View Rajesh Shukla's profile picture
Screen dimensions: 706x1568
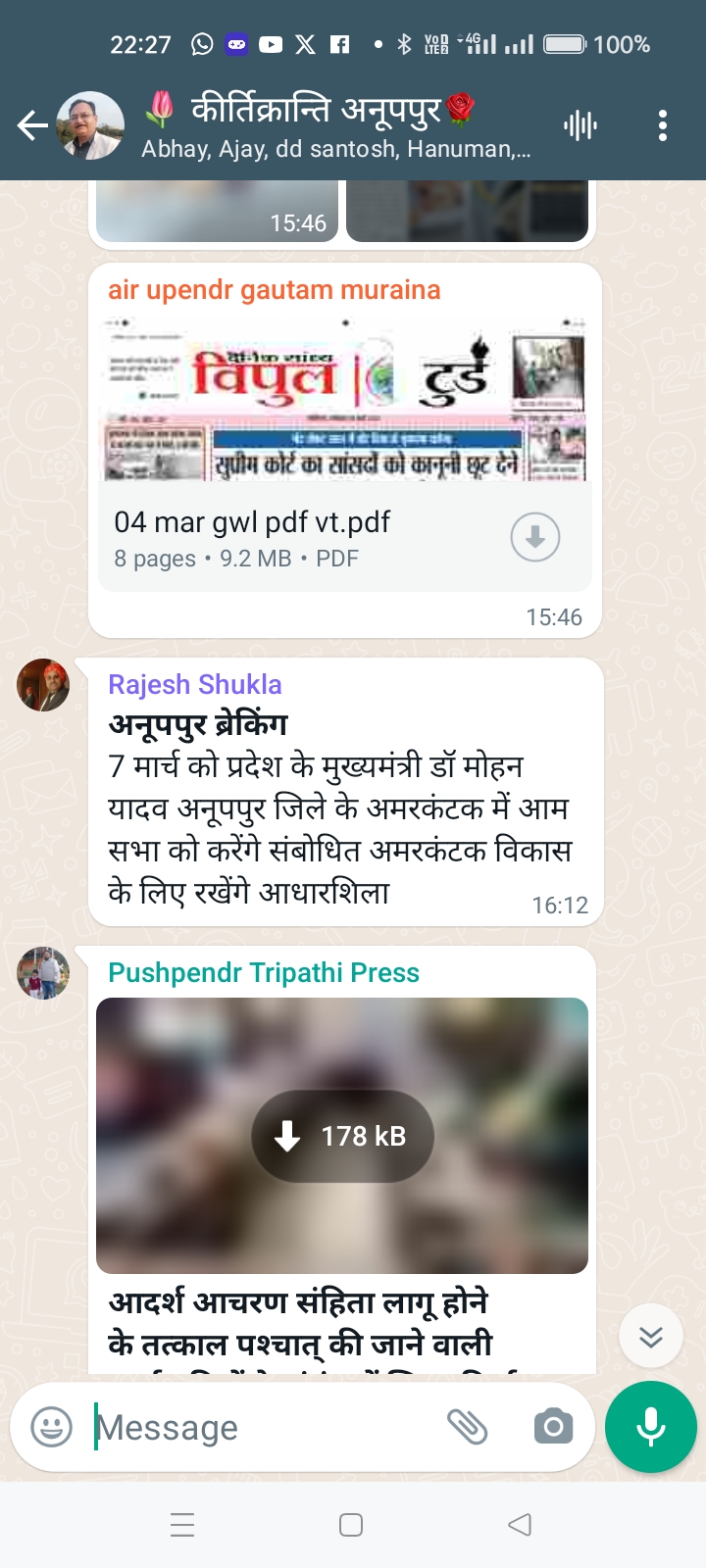(x=43, y=684)
